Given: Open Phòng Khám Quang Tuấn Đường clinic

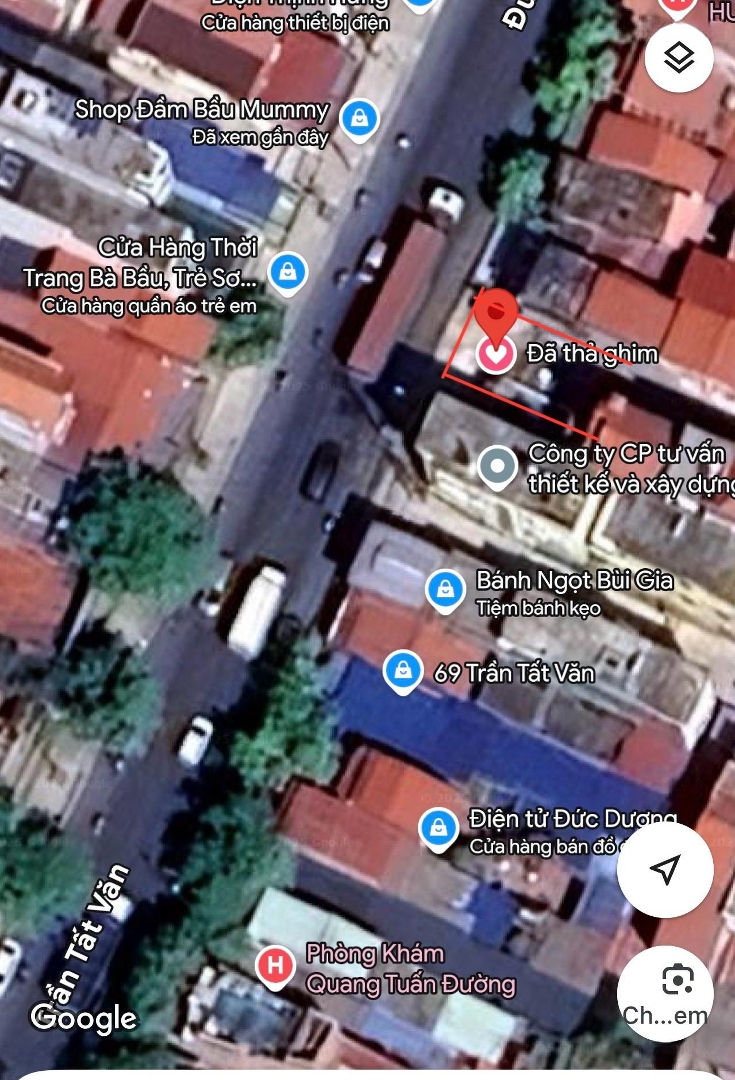Looking at the screenshot, I should tap(273, 966).
